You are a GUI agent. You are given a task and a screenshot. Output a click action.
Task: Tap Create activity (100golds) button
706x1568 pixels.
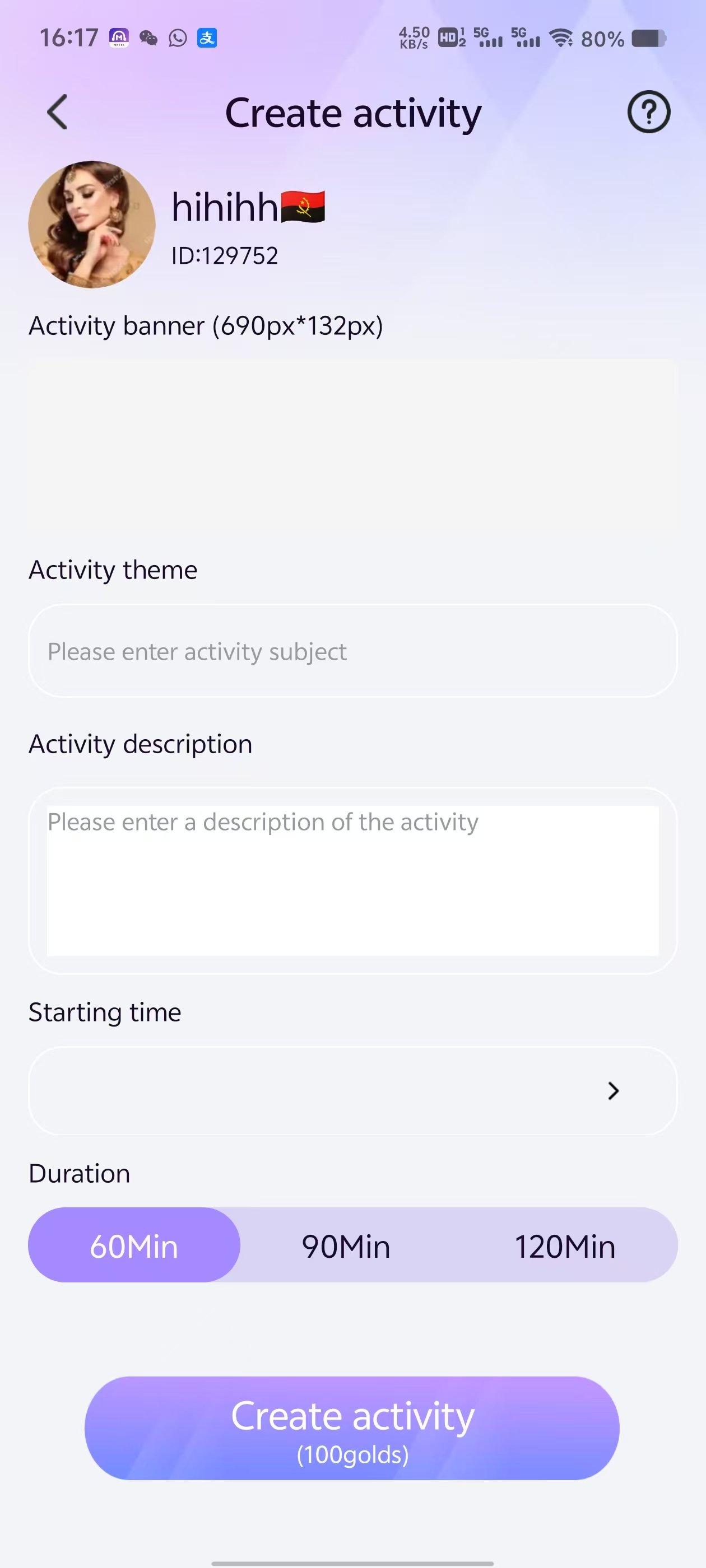click(x=352, y=1428)
